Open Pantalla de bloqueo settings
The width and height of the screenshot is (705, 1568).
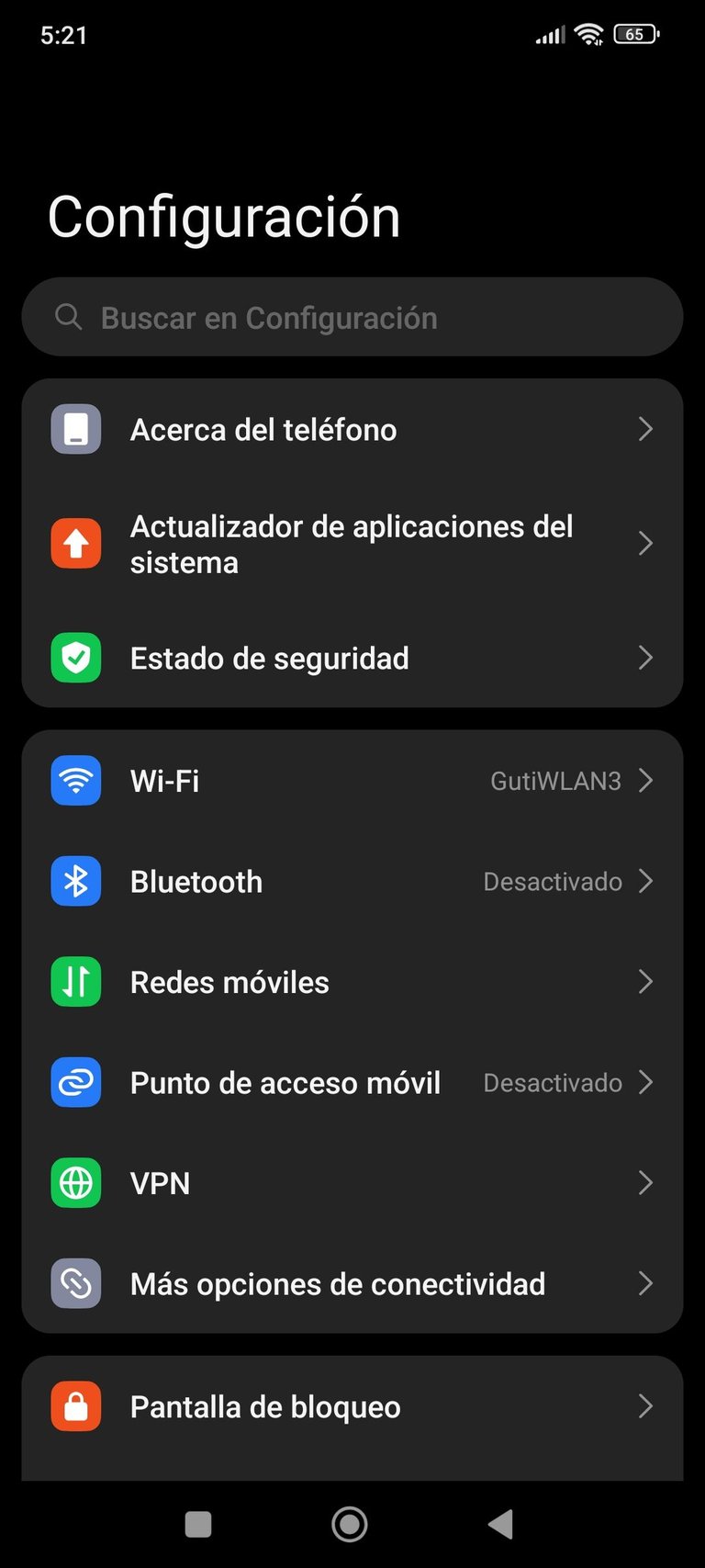pyautogui.click(x=352, y=1406)
